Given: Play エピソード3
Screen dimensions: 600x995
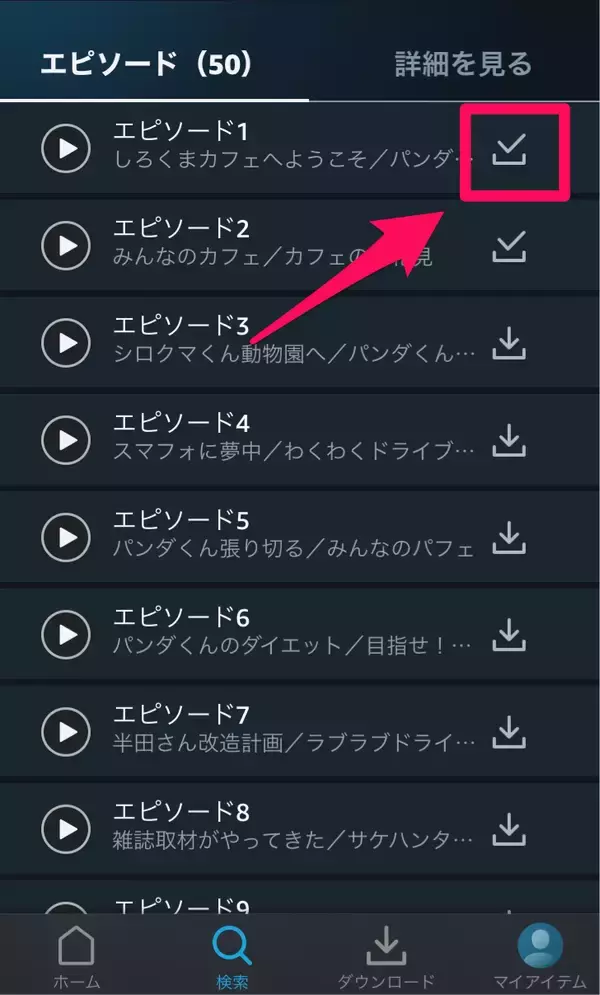Looking at the screenshot, I should (x=66, y=343).
